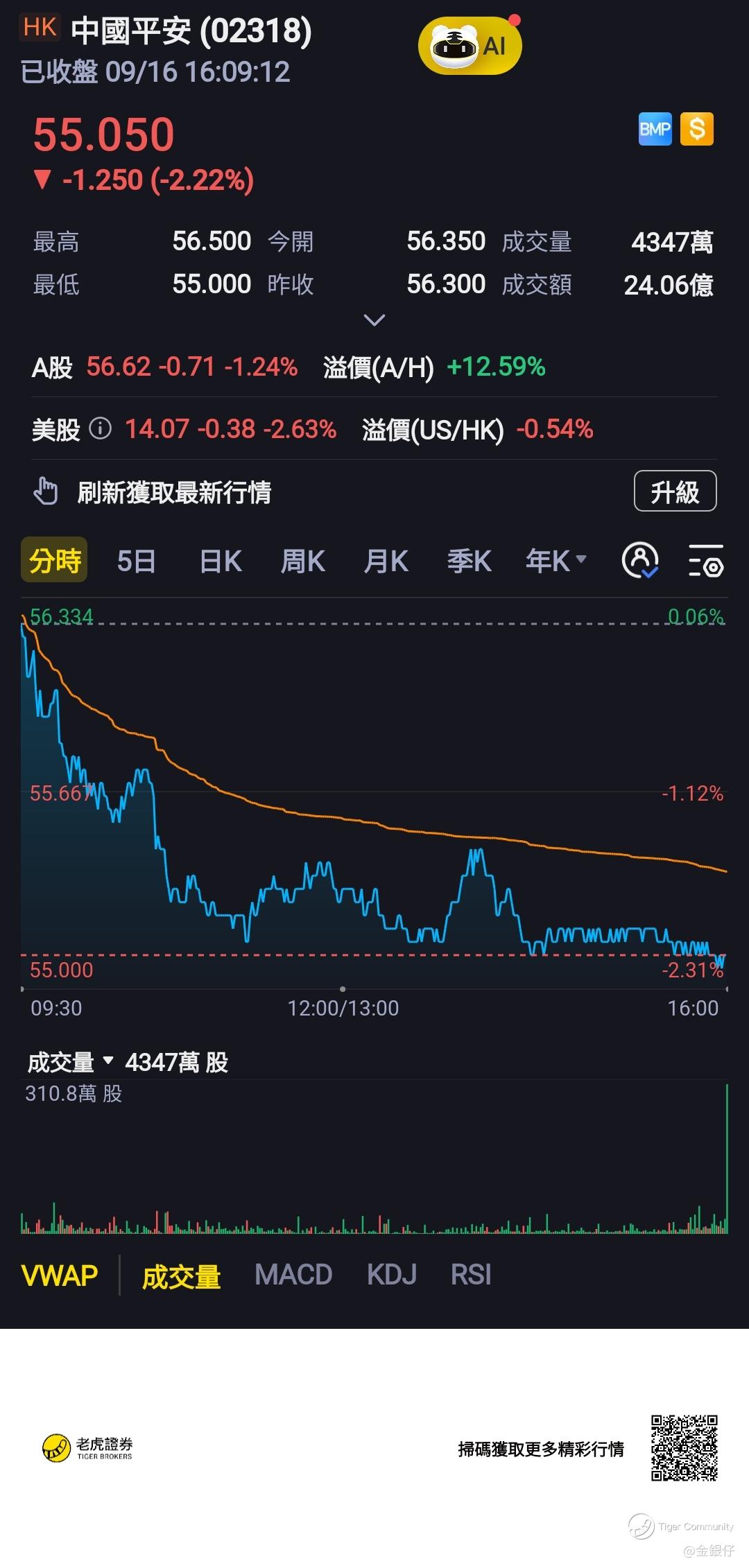Open the chart settings icon

tap(705, 561)
